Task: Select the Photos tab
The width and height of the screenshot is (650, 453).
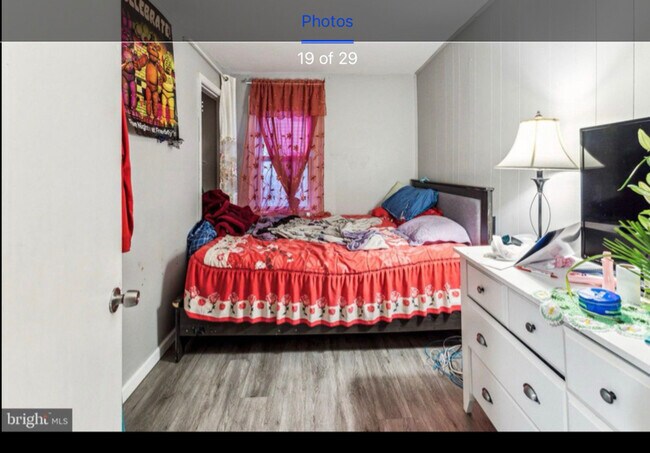Action: (x=327, y=21)
